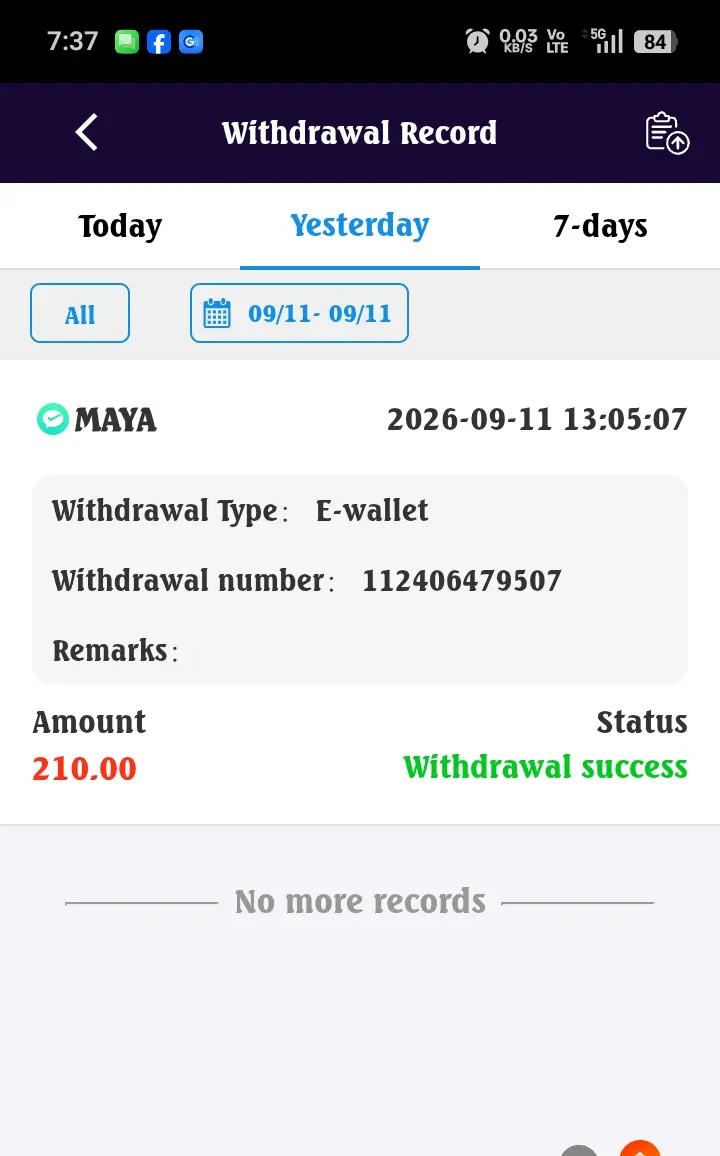
Task: Open the clipboard upload icon
Action: tap(667, 133)
